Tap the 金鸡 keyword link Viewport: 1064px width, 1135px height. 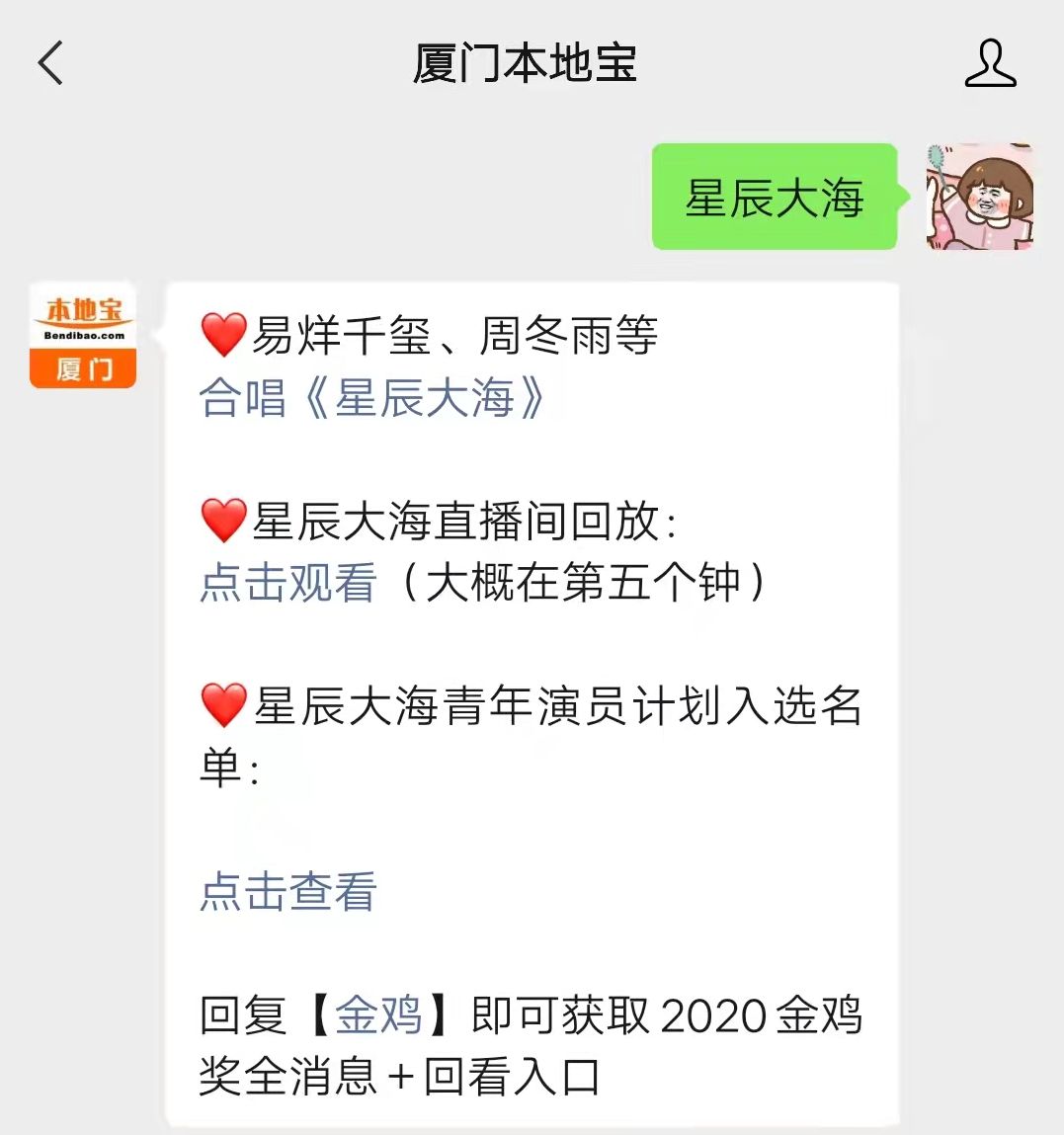[378, 1014]
